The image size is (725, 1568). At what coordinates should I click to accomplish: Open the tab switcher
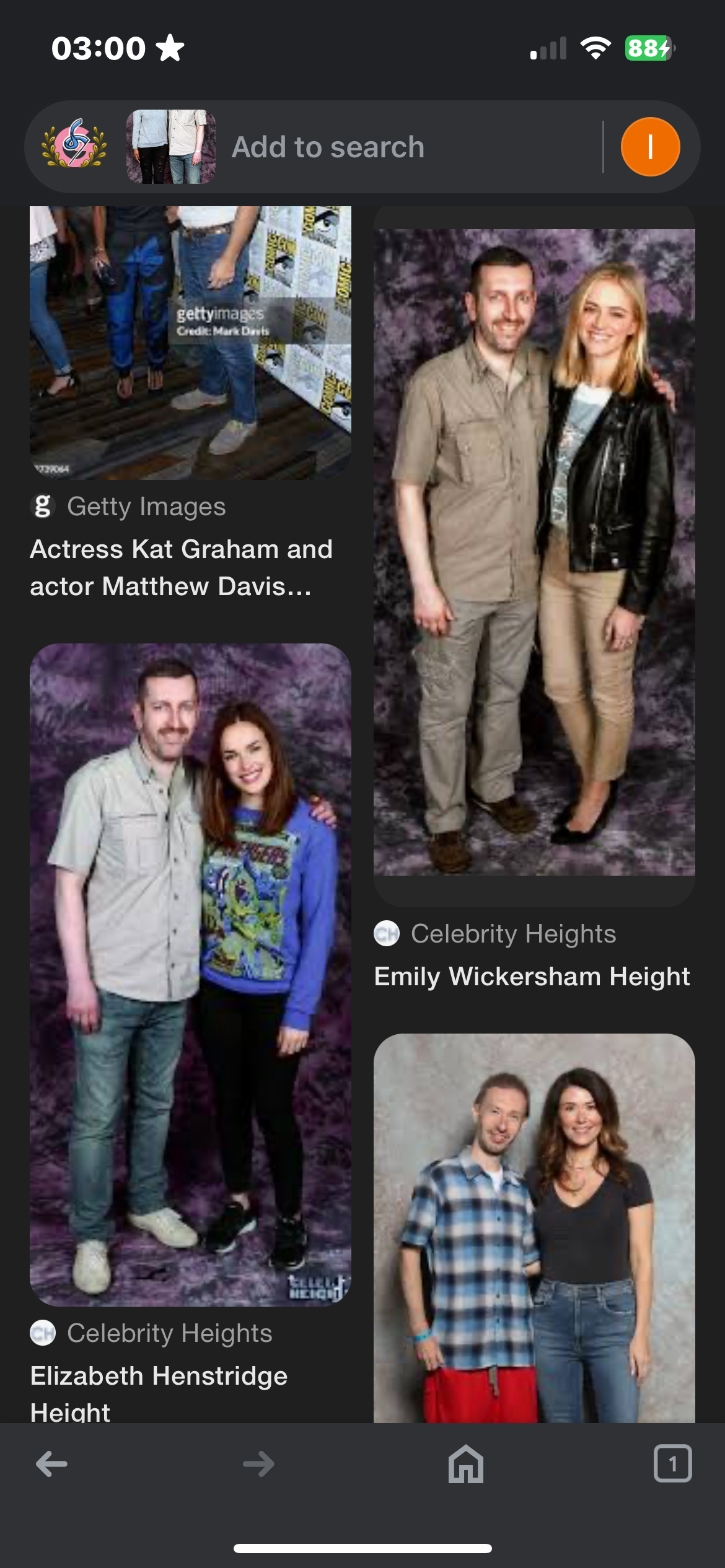point(672,1464)
